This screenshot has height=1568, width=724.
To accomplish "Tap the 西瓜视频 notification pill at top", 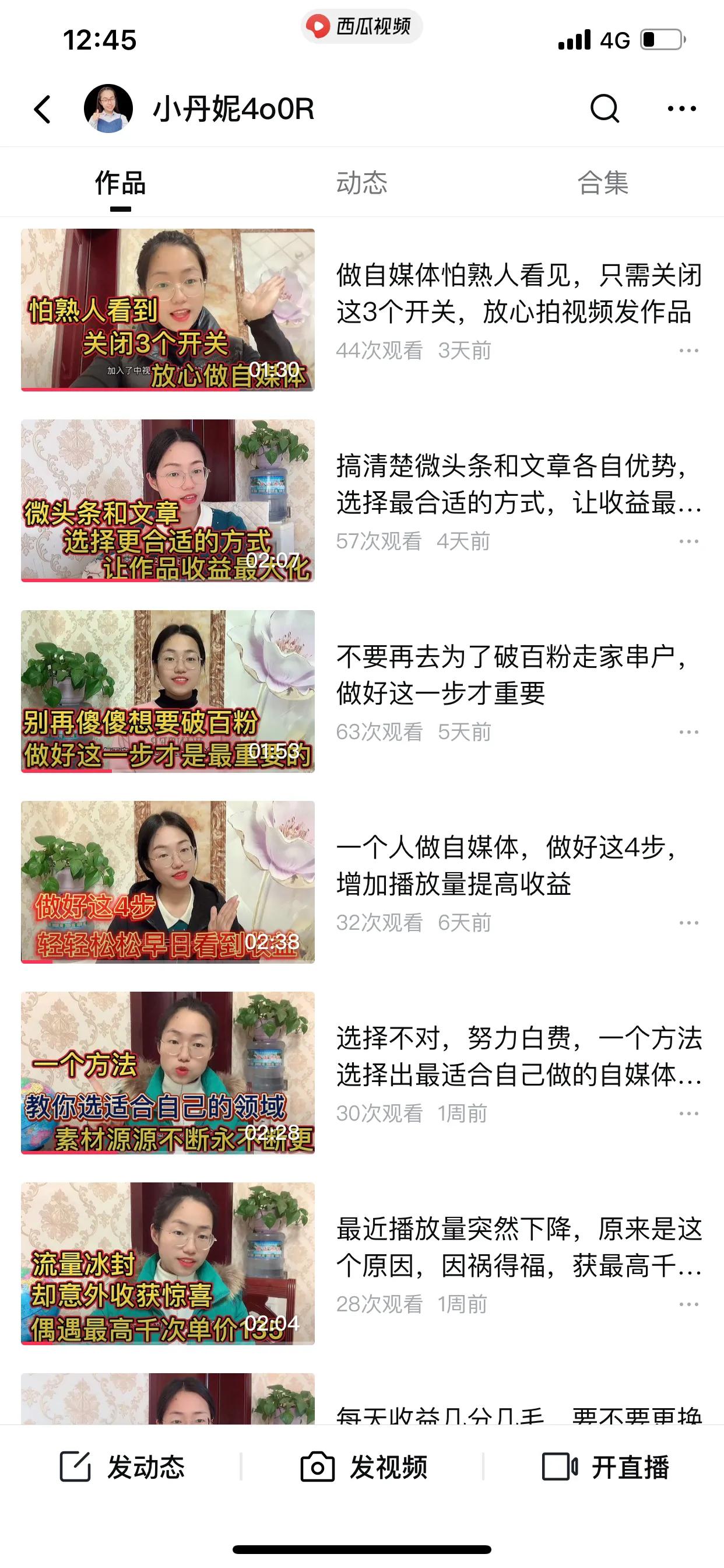I will point(361,26).
